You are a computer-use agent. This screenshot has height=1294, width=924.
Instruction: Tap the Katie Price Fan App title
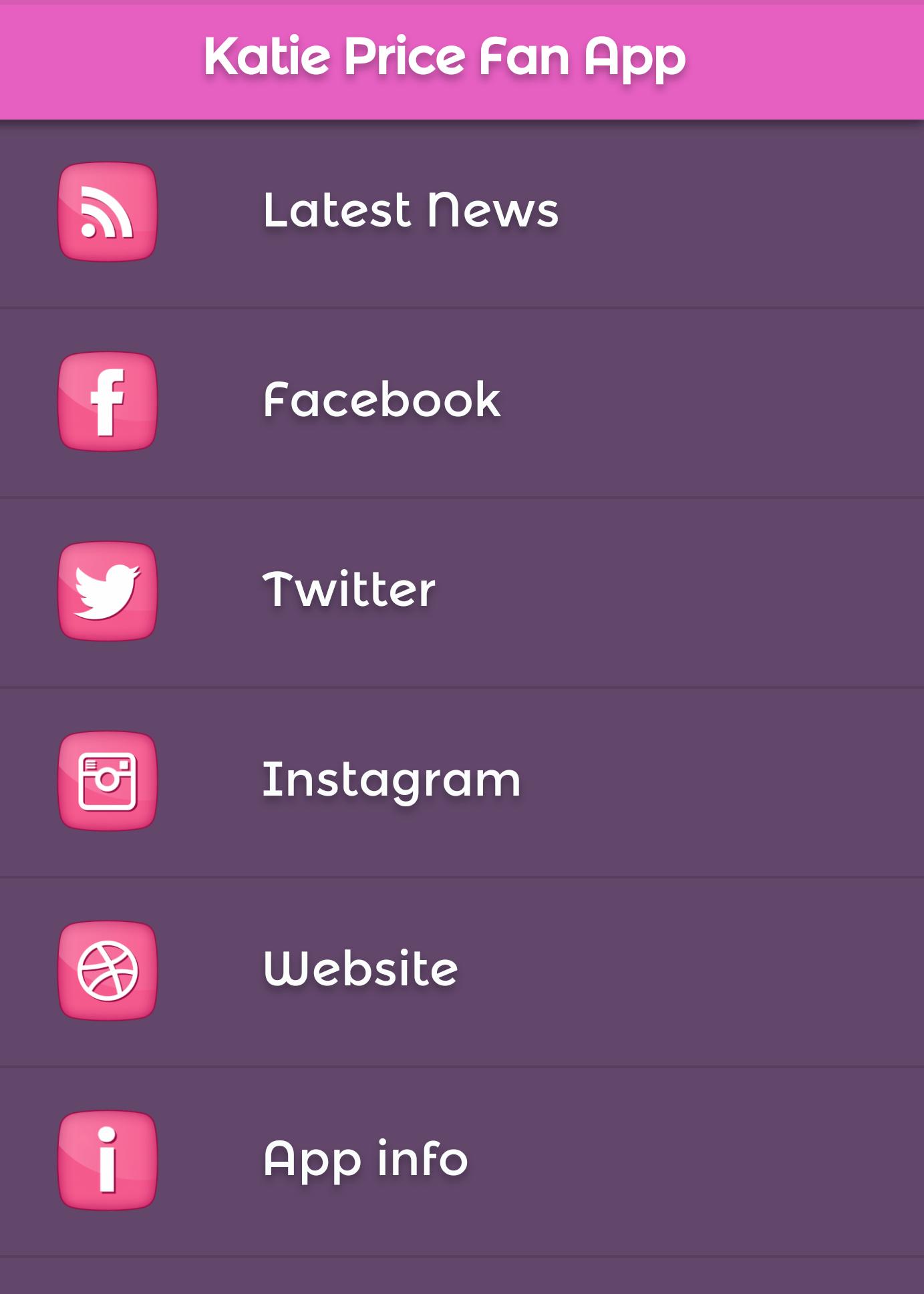[x=444, y=59]
